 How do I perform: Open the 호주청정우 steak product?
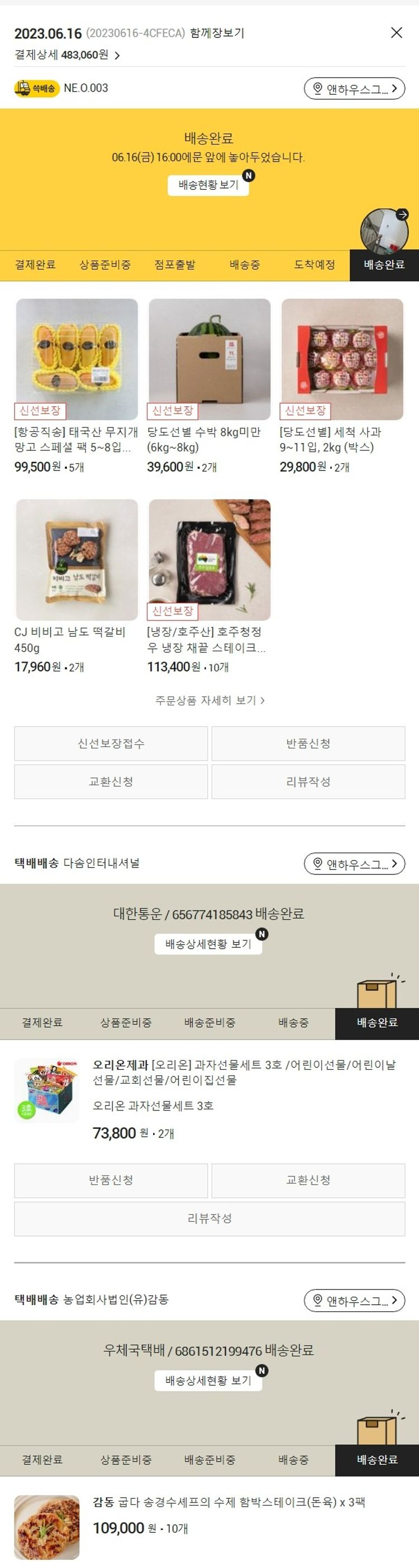click(209, 559)
